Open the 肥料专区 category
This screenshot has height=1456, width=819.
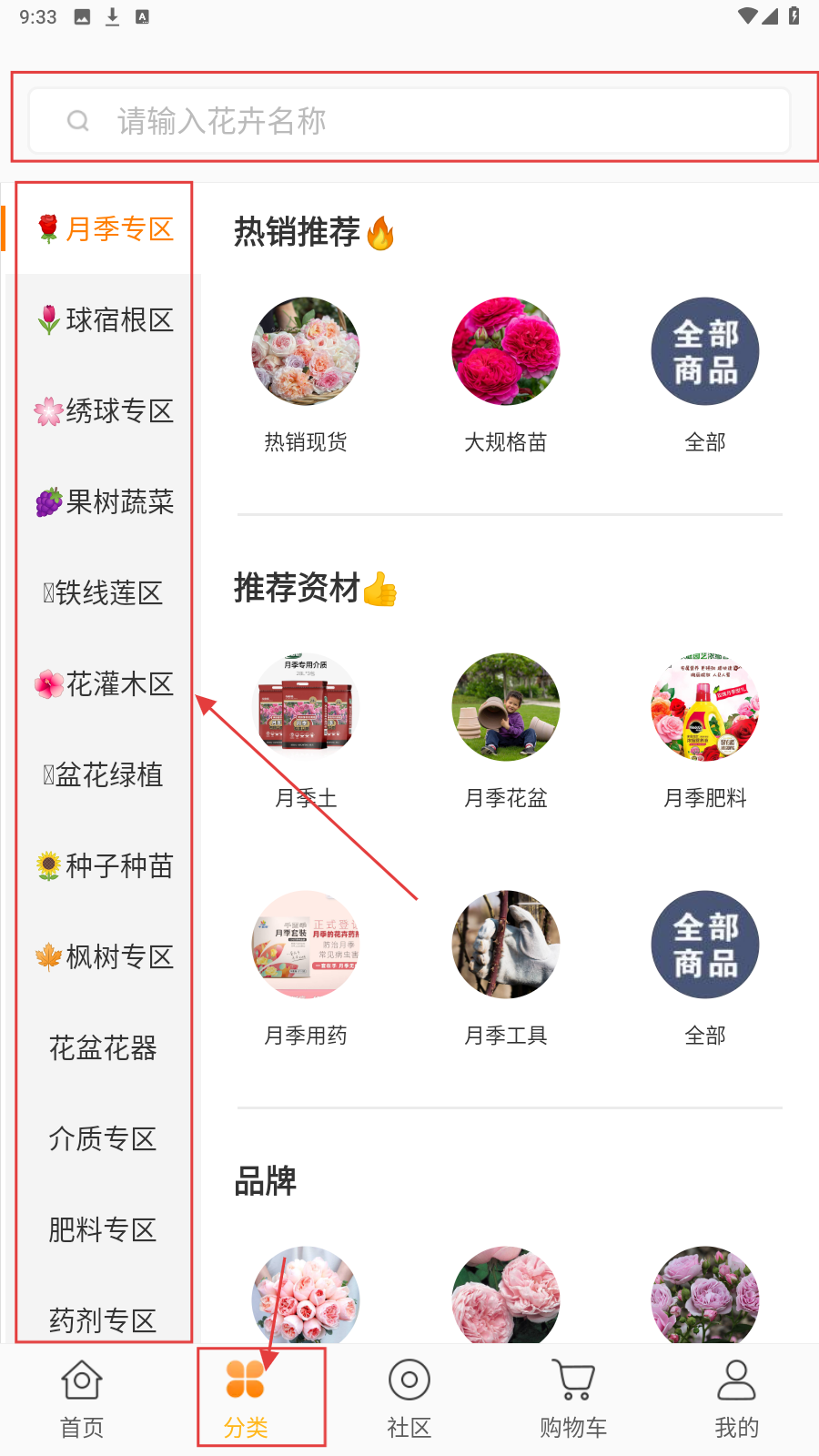click(103, 1230)
